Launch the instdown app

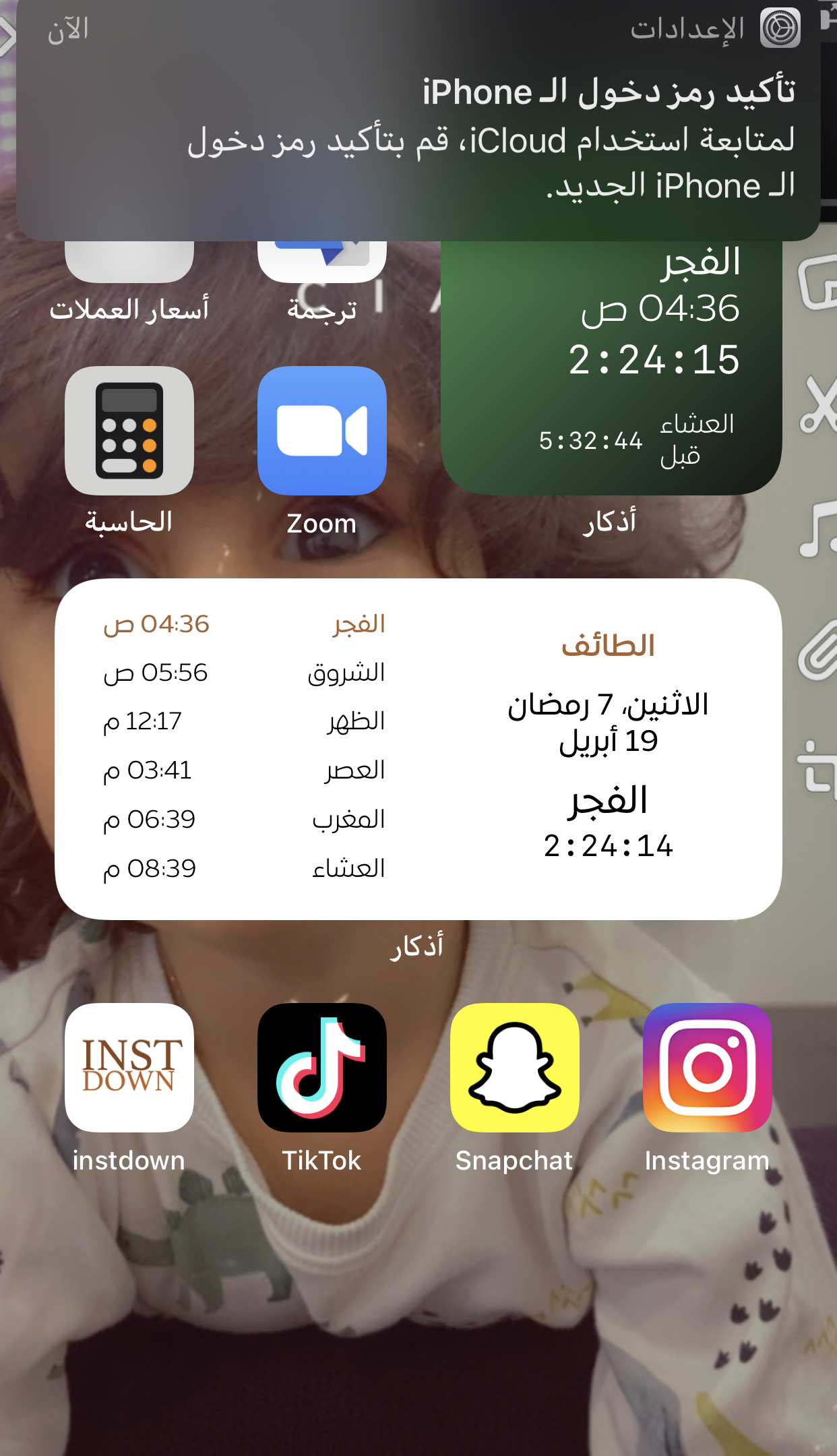pyautogui.click(x=129, y=1067)
